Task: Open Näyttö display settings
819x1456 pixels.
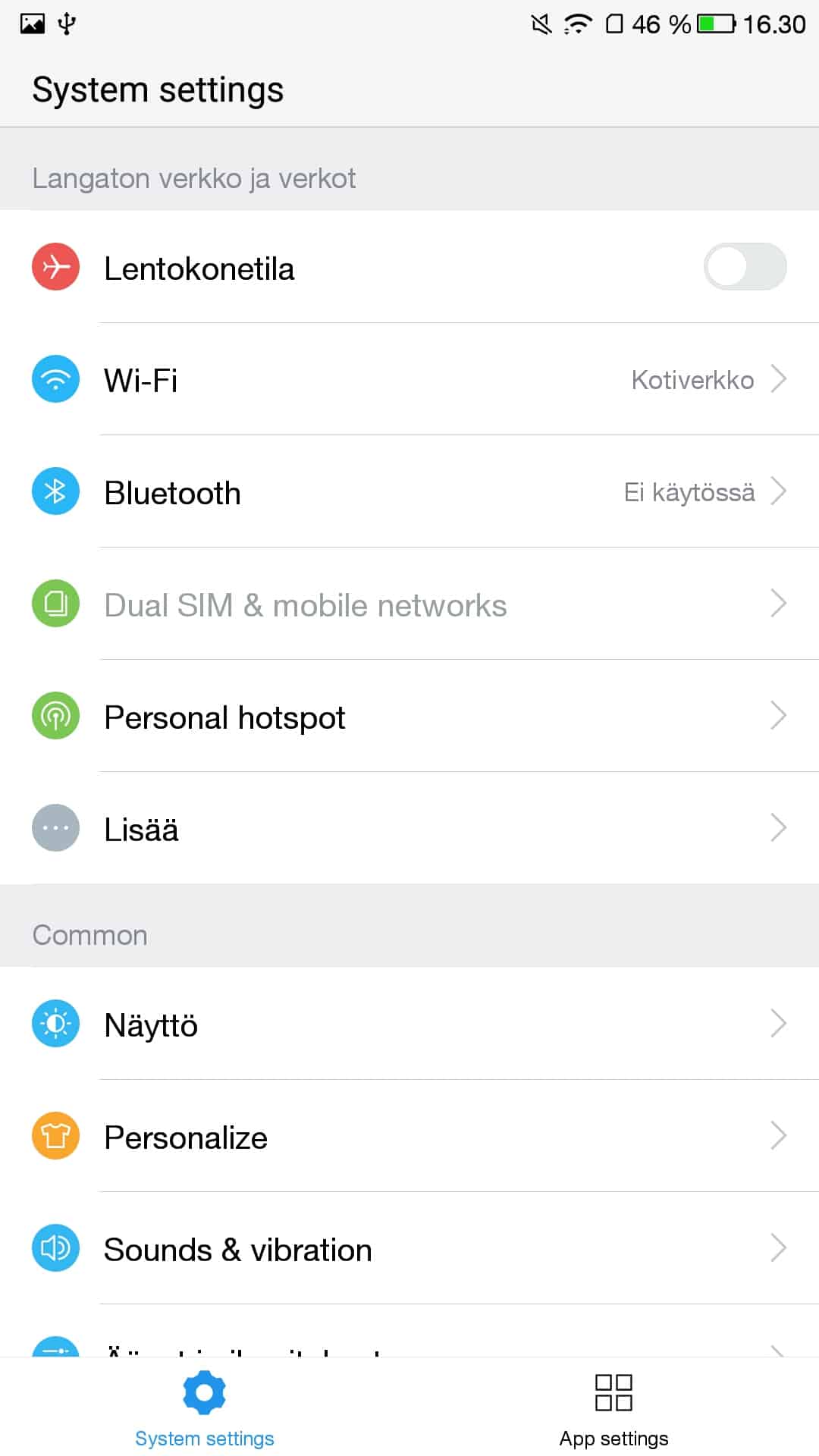Action: coord(409,1024)
